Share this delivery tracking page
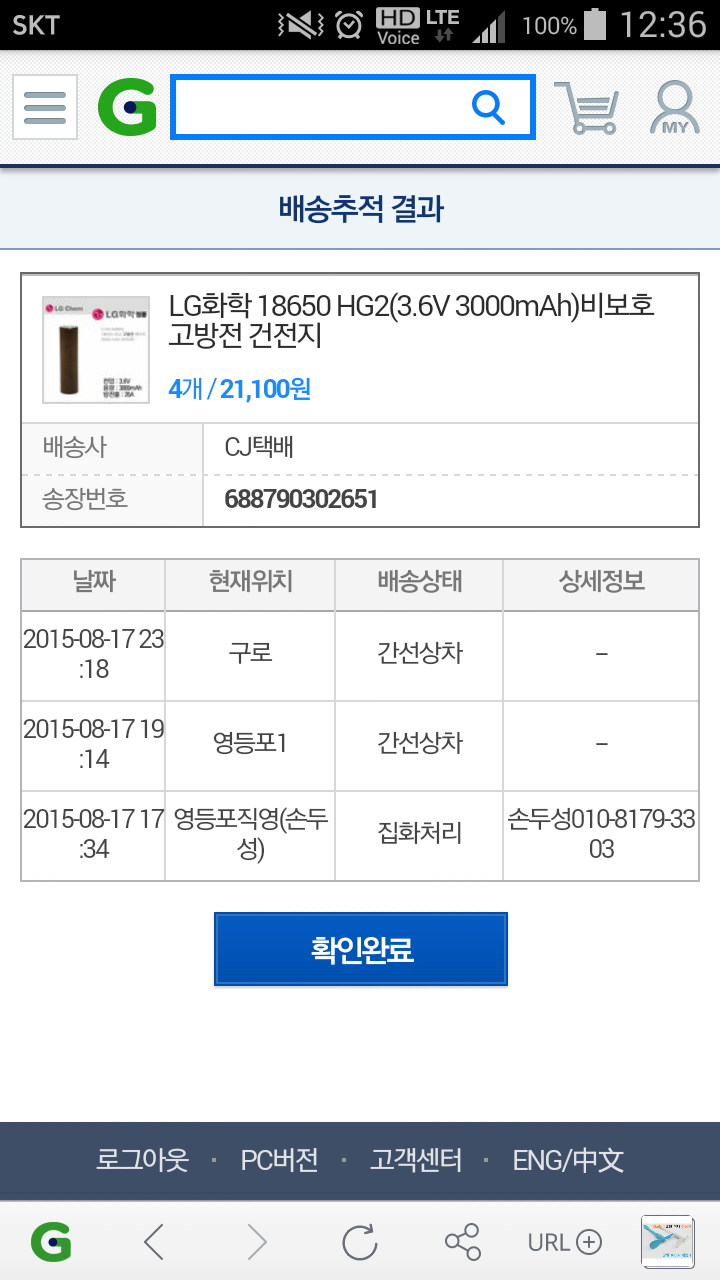The width and height of the screenshot is (720, 1280). (x=462, y=1242)
